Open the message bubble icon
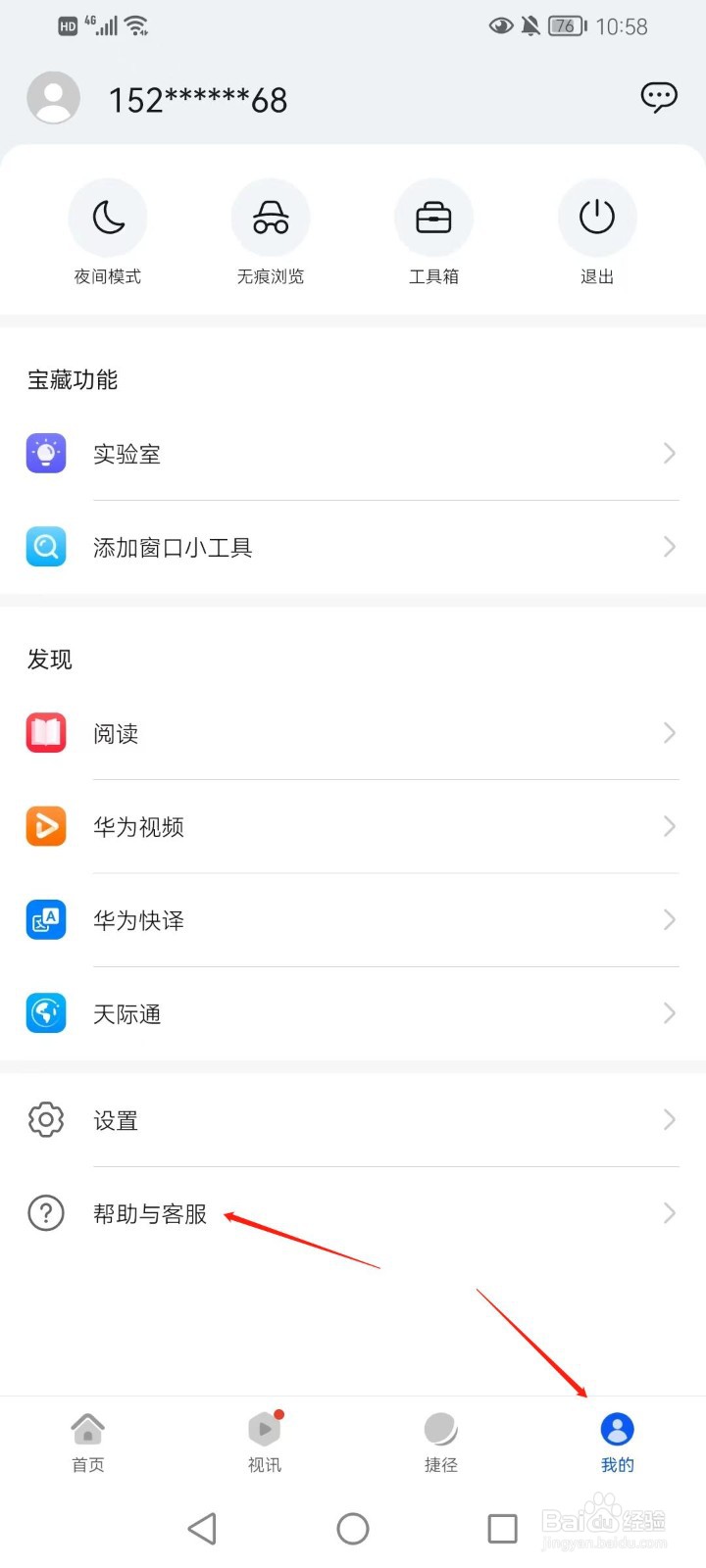This screenshot has height=1568, width=706. [x=659, y=97]
